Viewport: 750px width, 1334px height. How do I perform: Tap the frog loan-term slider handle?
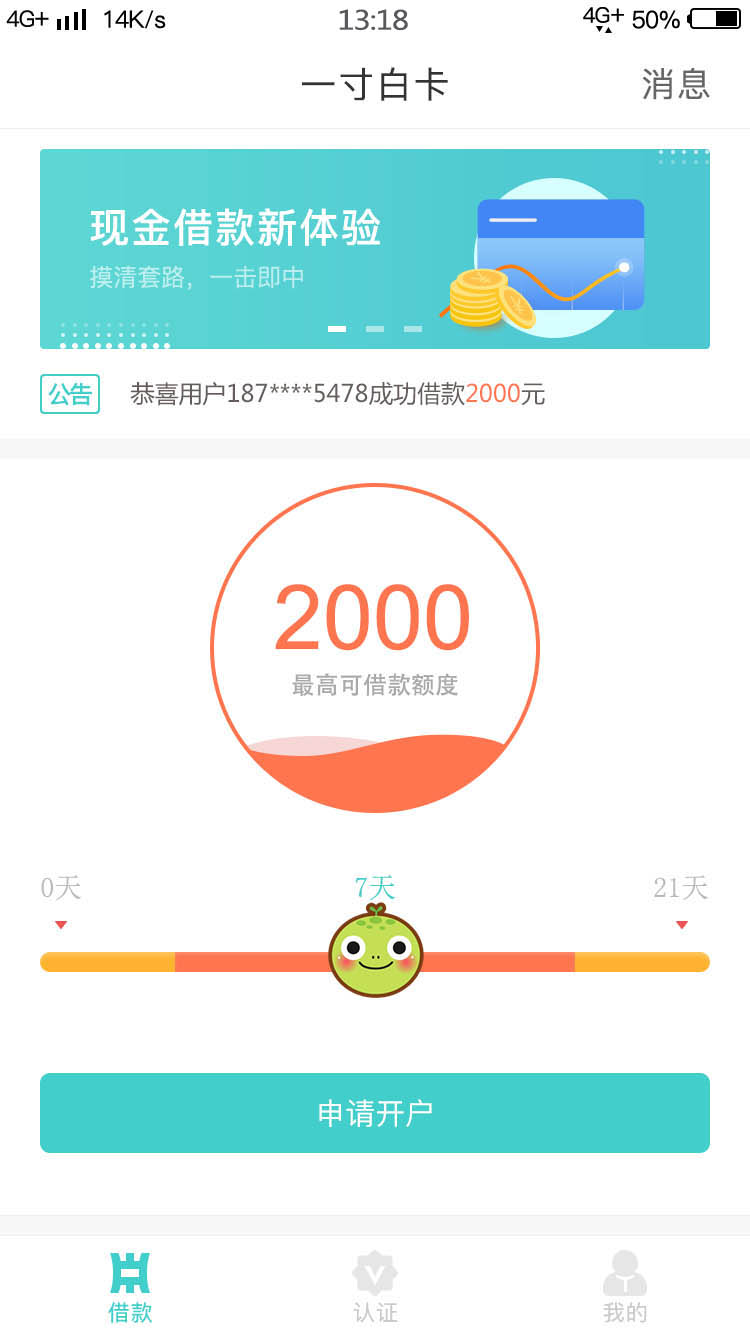coord(376,951)
